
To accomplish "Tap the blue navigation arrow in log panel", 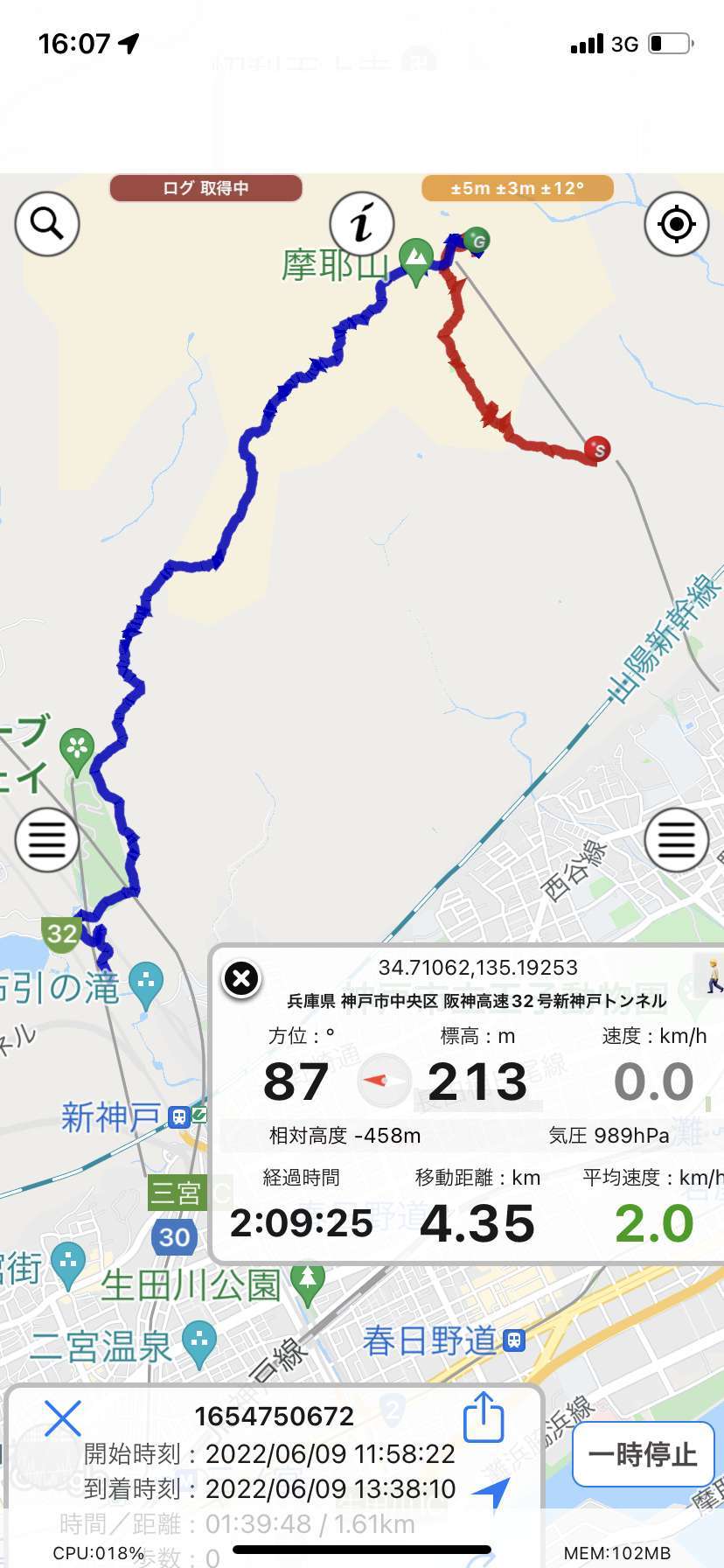I will [x=492, y=1493].
